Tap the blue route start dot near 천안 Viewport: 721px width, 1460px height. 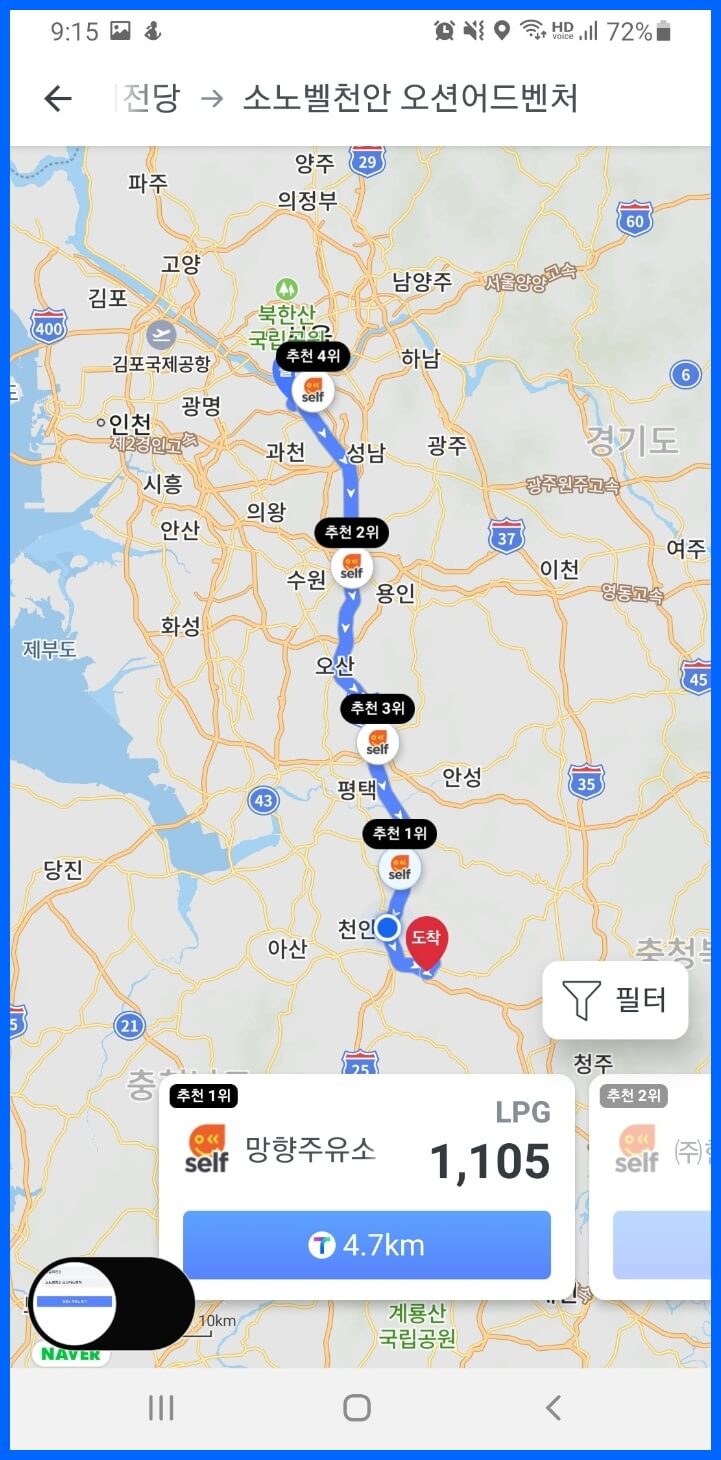coord(387,927)
